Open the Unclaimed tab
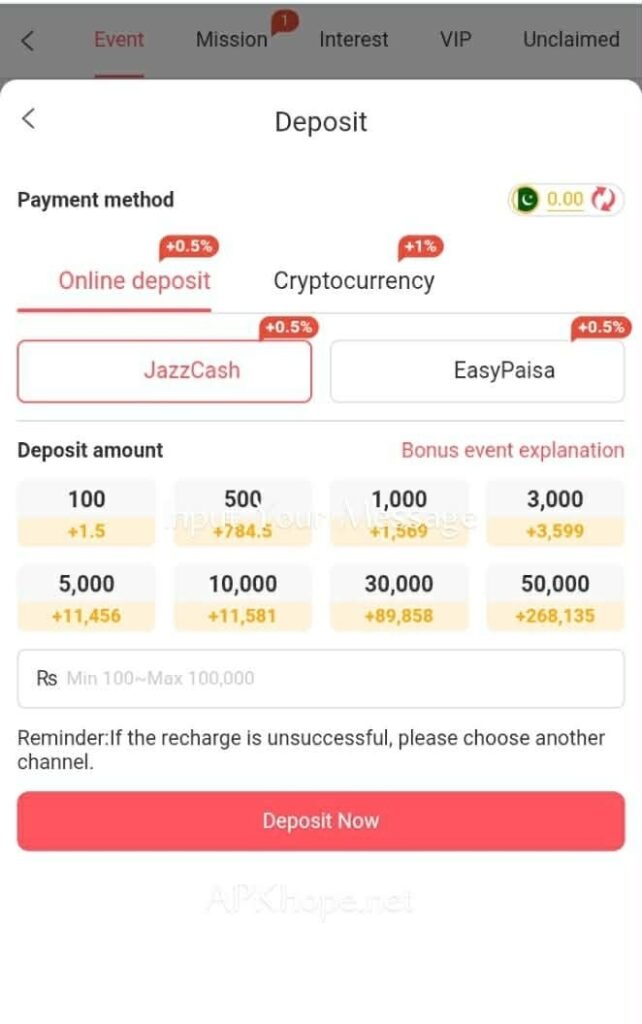 (571, 40)
